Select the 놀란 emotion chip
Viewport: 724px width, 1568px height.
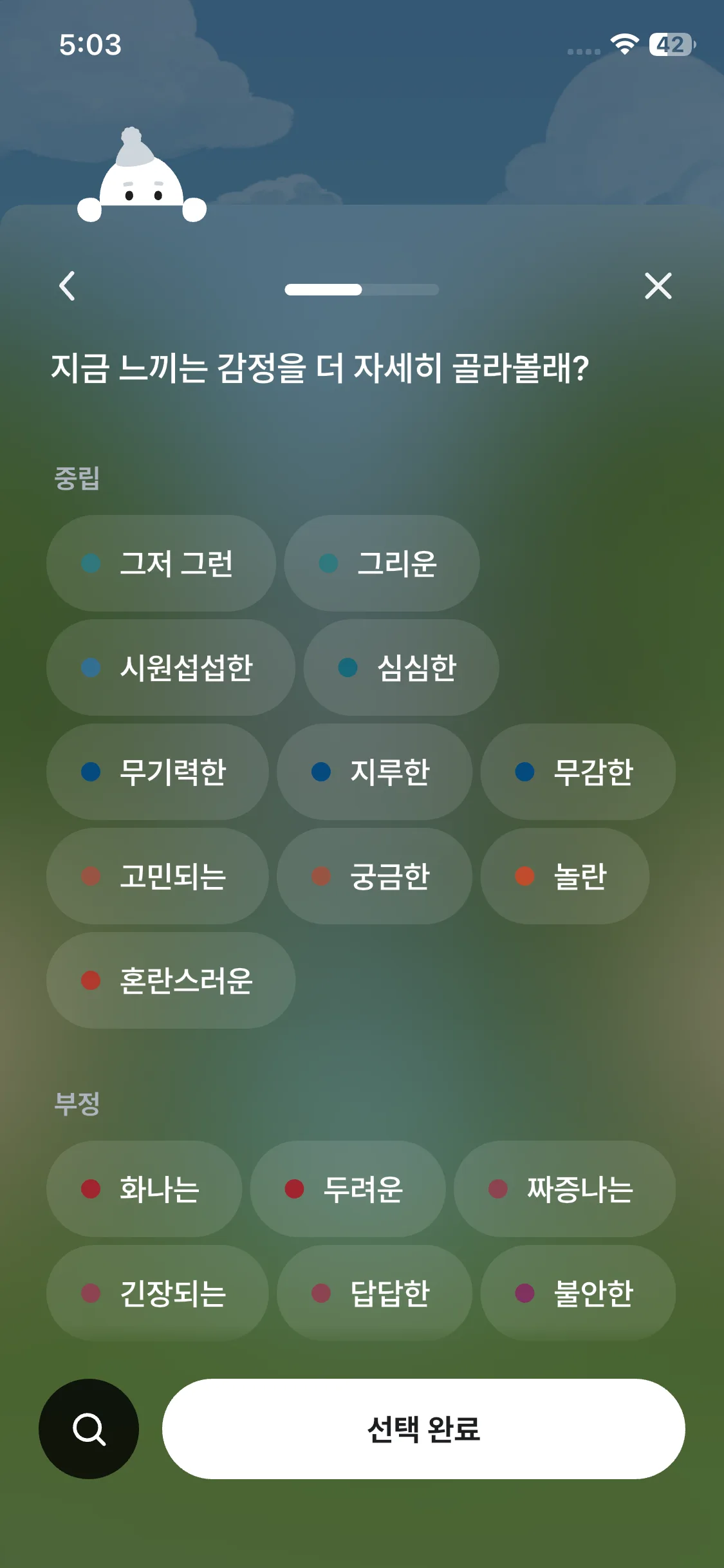pyautogui.click(x=564, y=876)
